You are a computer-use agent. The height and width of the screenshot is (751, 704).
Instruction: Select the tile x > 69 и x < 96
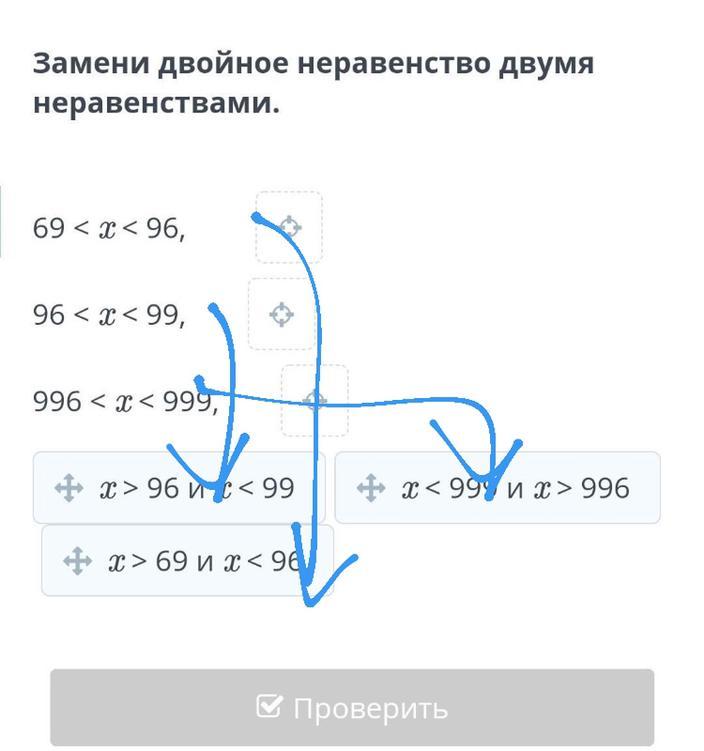coord(185,561)
